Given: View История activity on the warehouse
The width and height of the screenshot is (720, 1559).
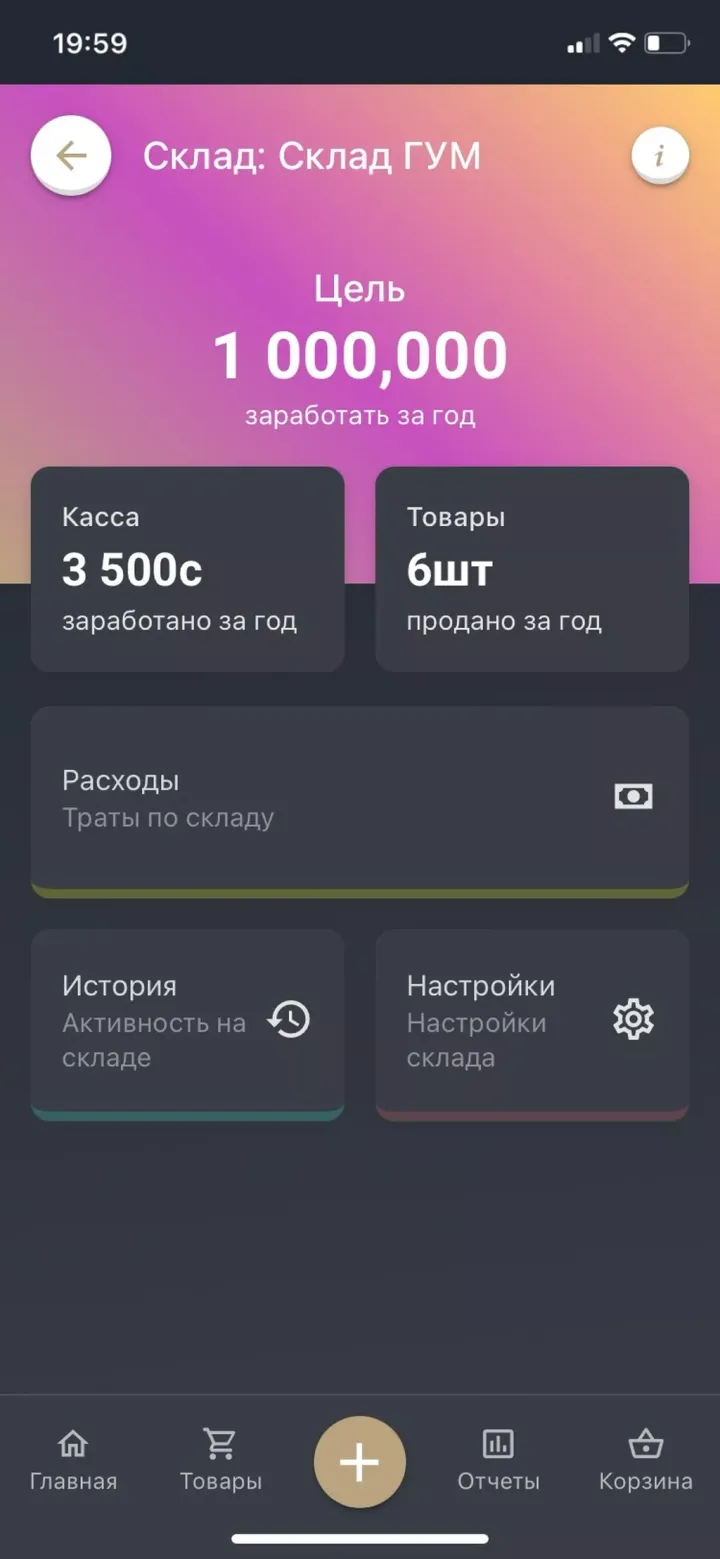Looking at the screenshot, I should [187, 1022].
